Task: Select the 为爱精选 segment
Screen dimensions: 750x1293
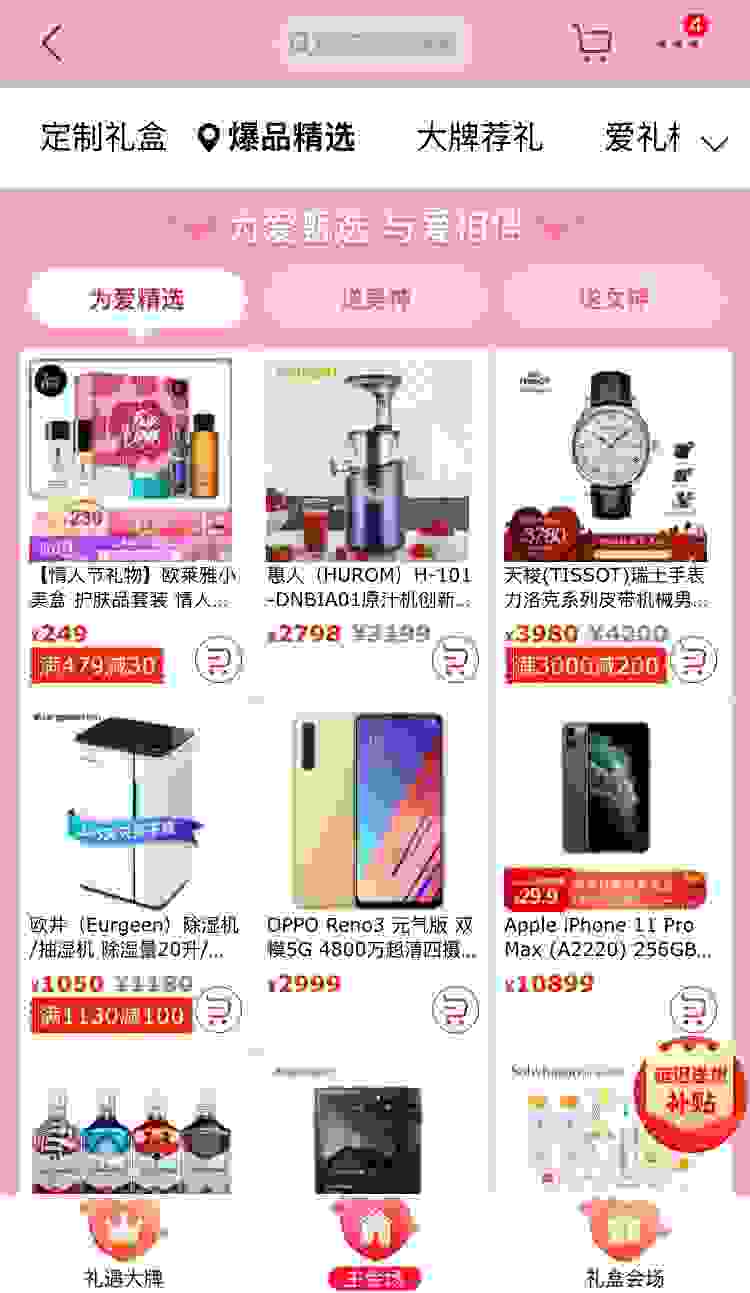Action: point(137,298)
